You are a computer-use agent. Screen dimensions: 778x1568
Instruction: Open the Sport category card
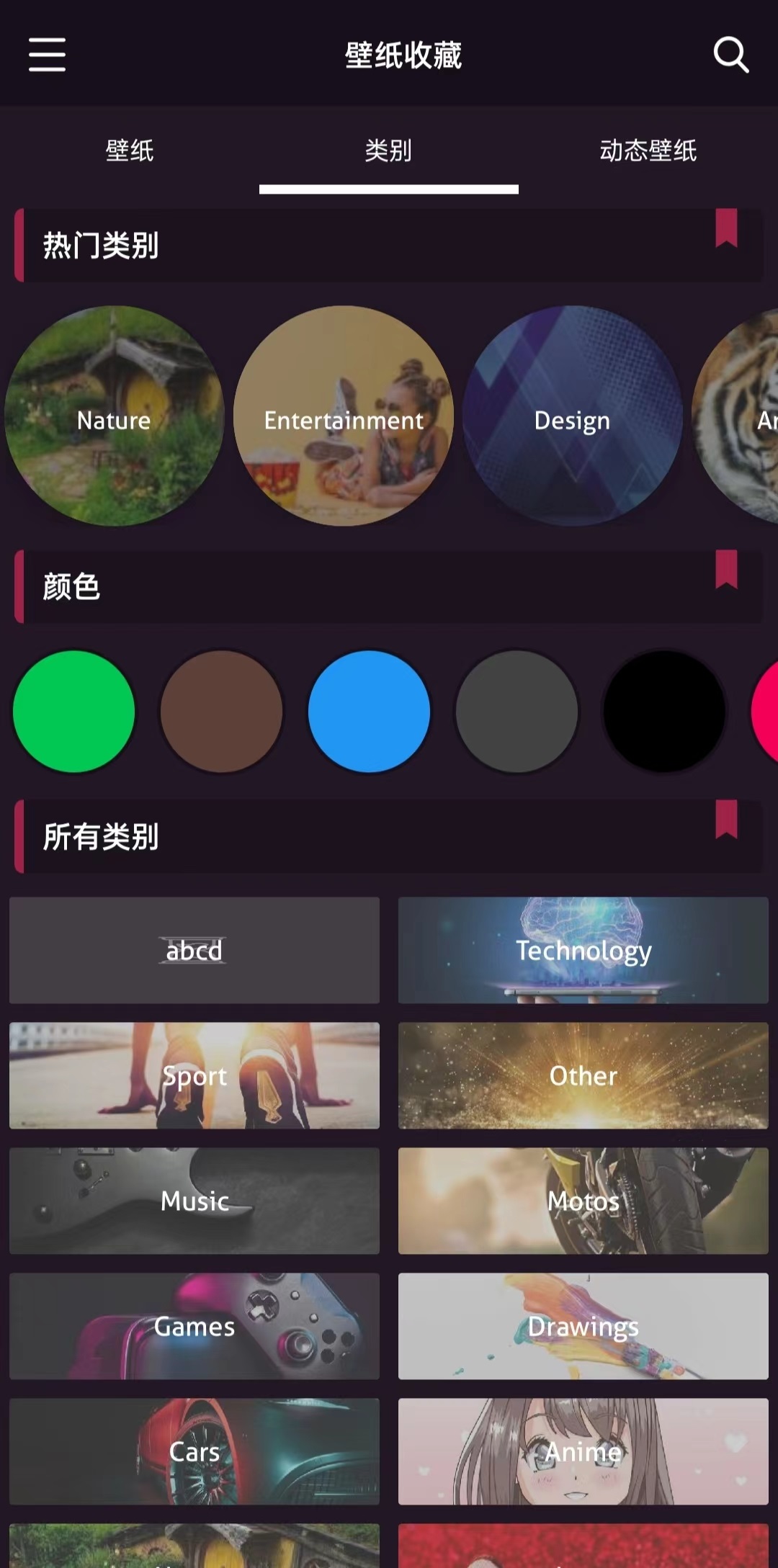[x=194, y=1075]
